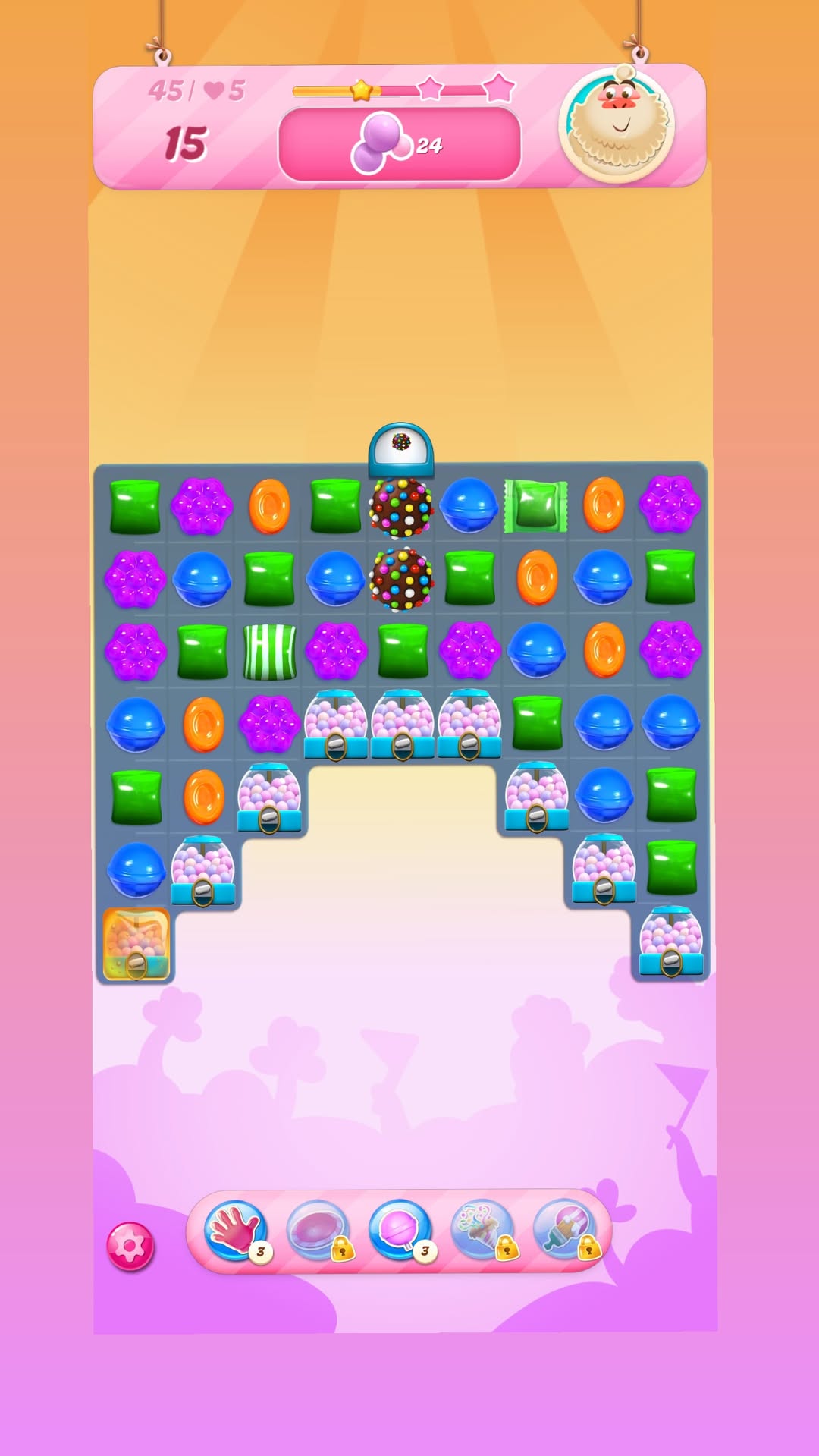Select the hand switch booster
The image size is (819, 1456).
tap(237, 1231)
